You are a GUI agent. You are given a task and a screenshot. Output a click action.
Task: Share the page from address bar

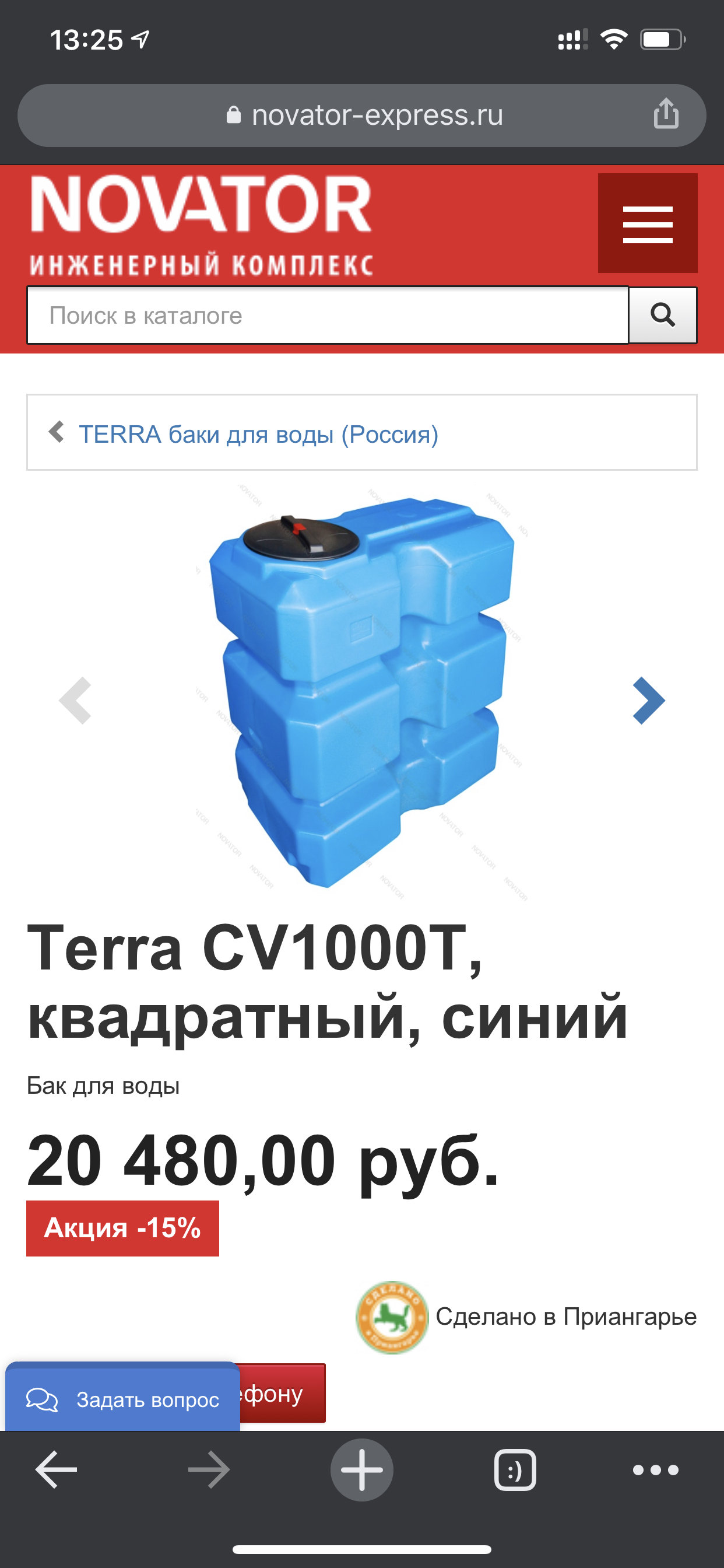point(666,114)
